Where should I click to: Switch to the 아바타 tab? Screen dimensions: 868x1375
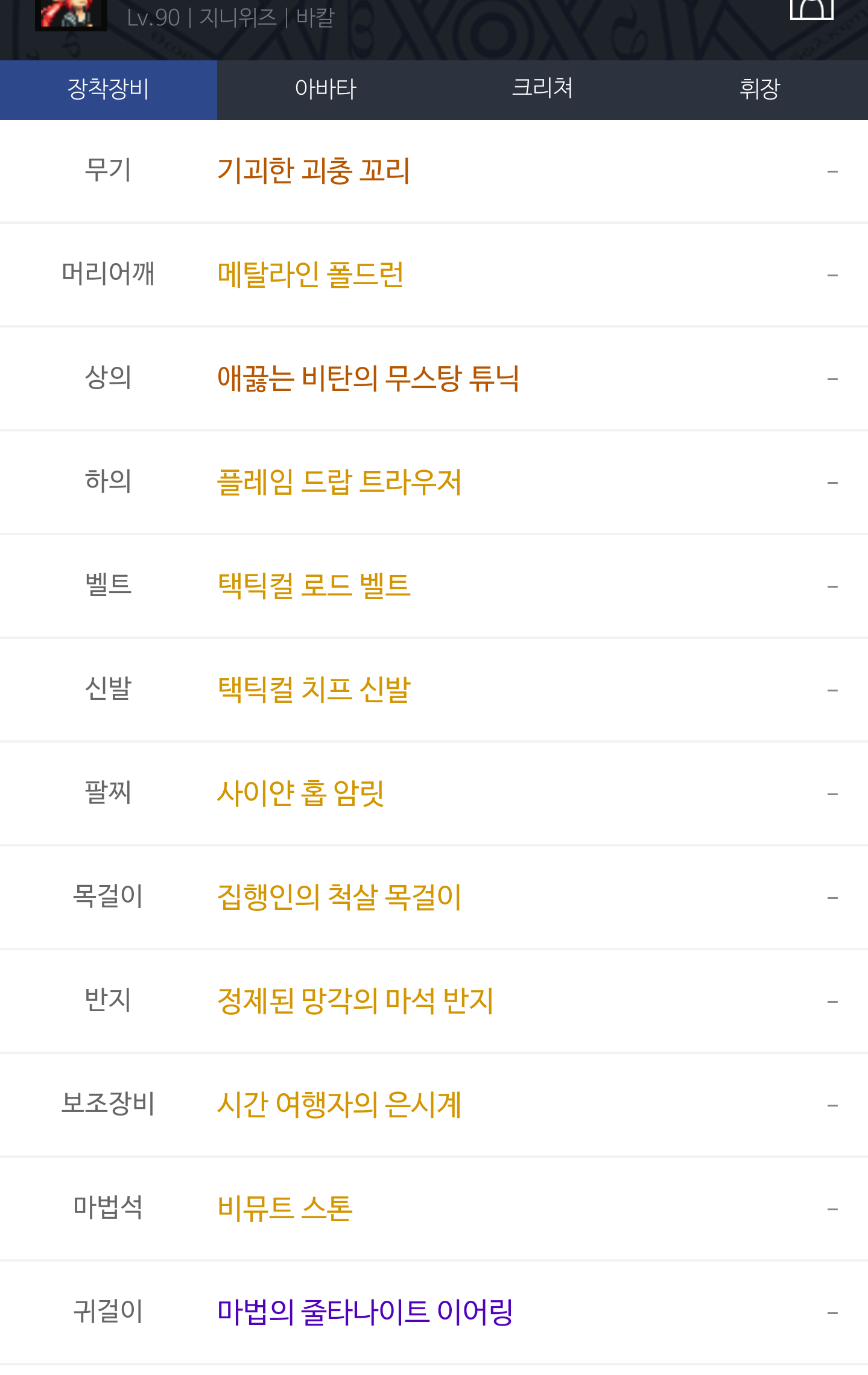tap(326, 89)
